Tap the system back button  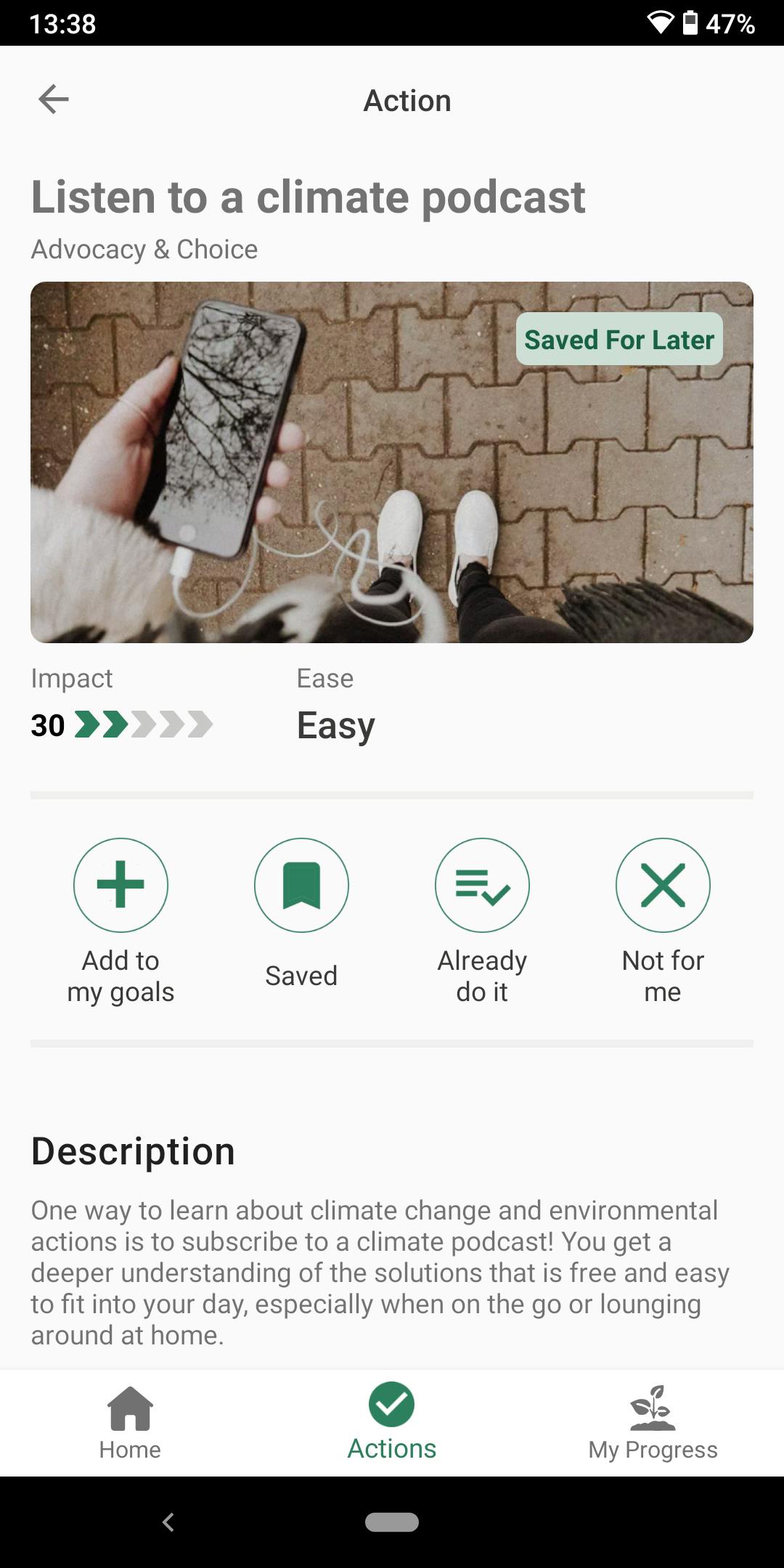click(x=168, y=1522)
